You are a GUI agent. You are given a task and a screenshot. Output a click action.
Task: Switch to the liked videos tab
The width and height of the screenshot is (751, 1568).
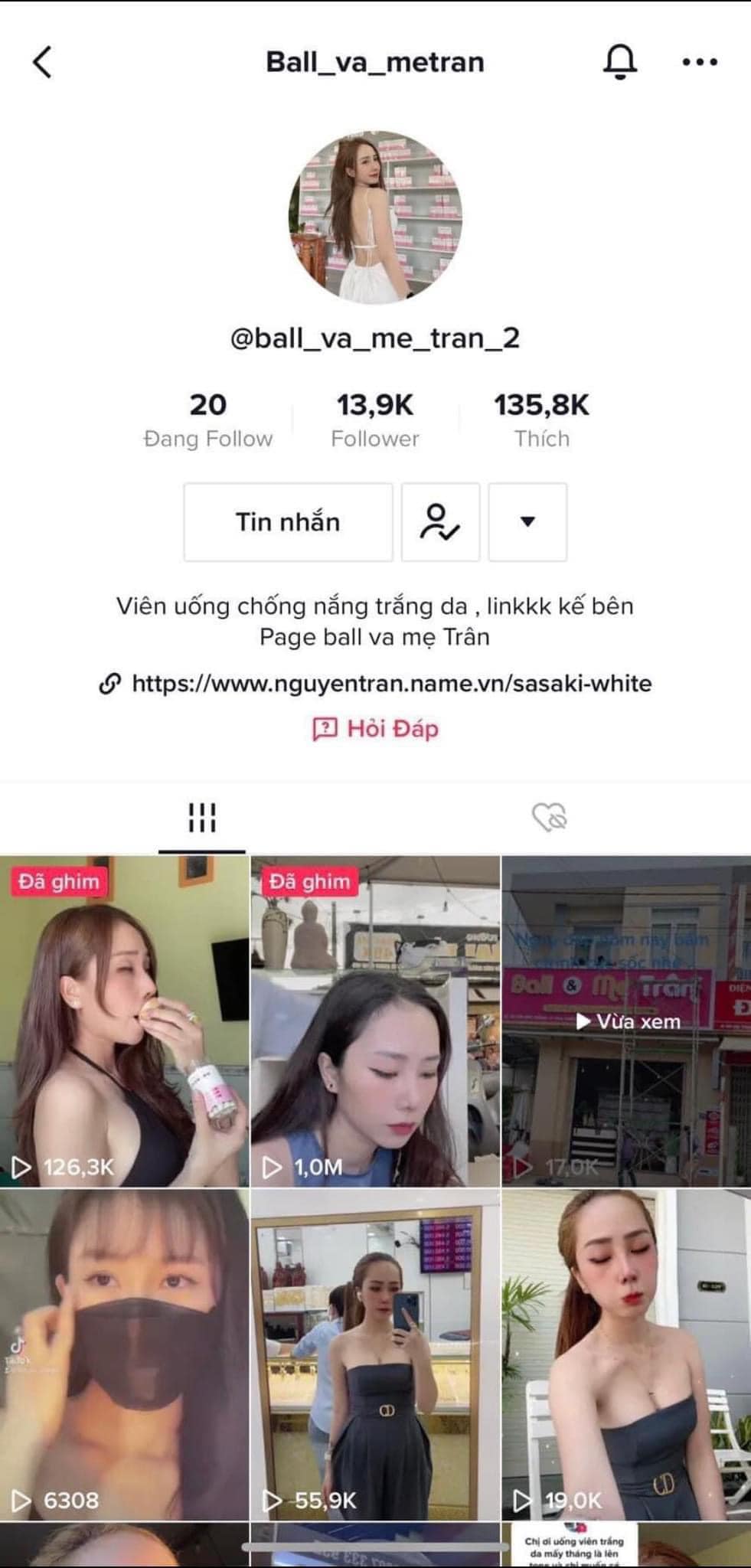point(549,818)
